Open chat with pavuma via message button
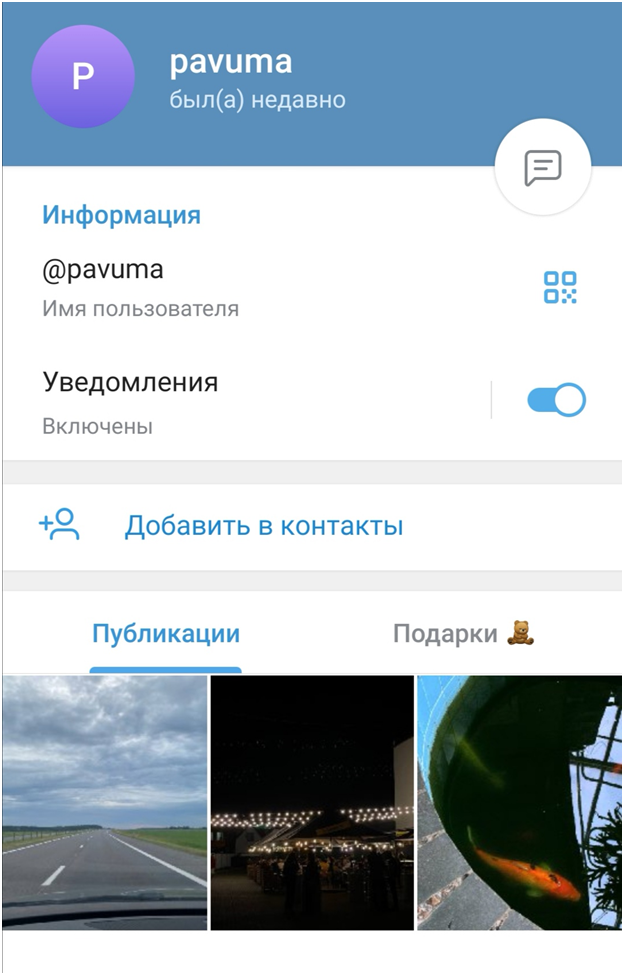 click(543, 168)
